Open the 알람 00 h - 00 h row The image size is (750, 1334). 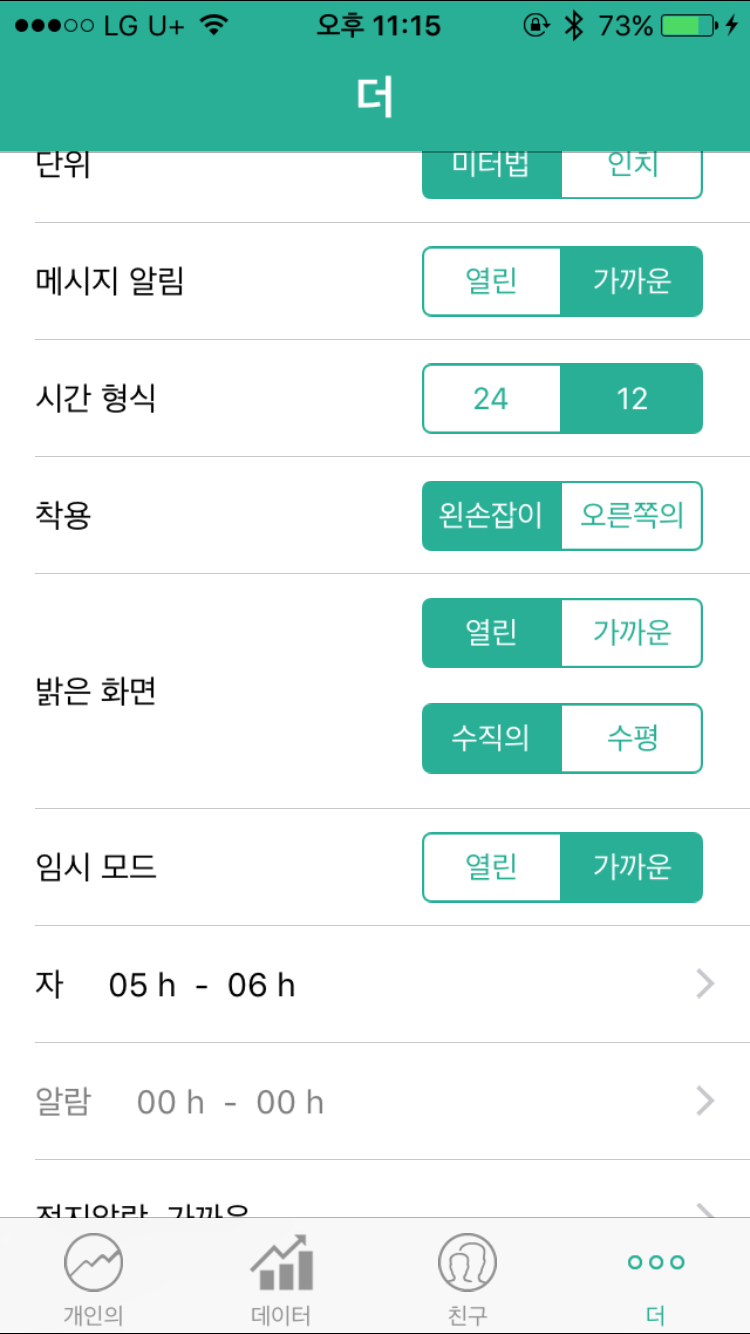pyautogui.click(x=375, y=1102)
